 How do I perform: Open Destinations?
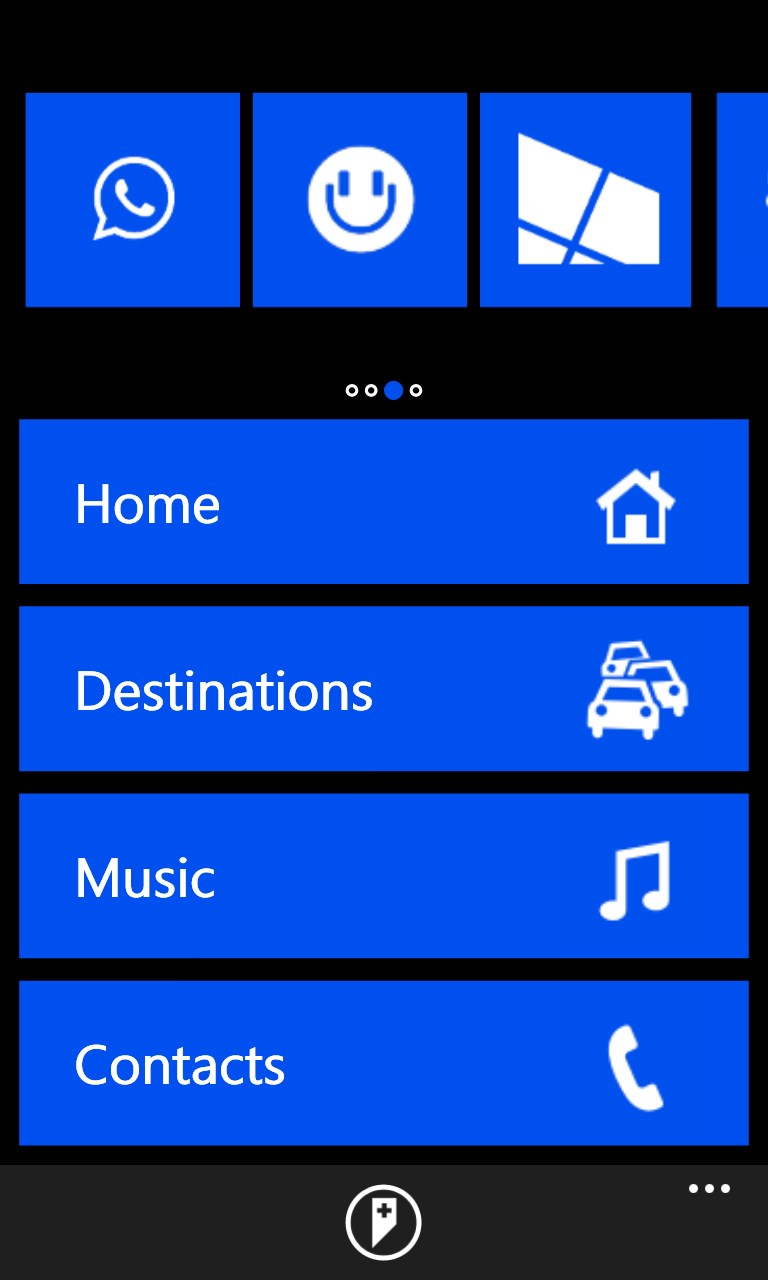point(384,689)
